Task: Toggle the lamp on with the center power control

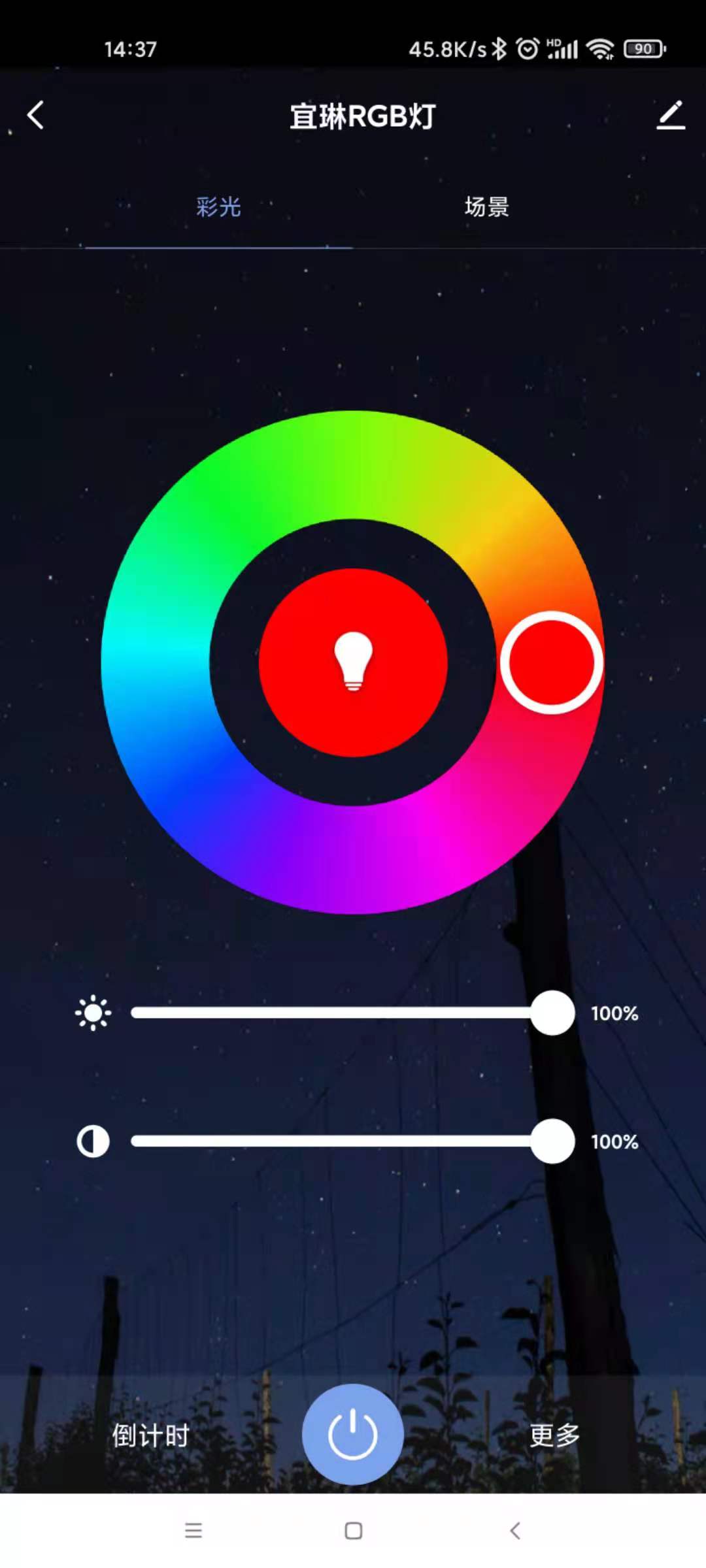Action: [352, 1435]
